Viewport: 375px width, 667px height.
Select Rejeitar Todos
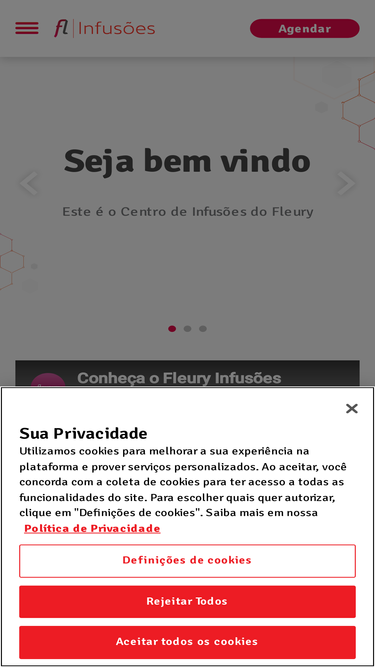pyautogui.click(x=188, y=601)
